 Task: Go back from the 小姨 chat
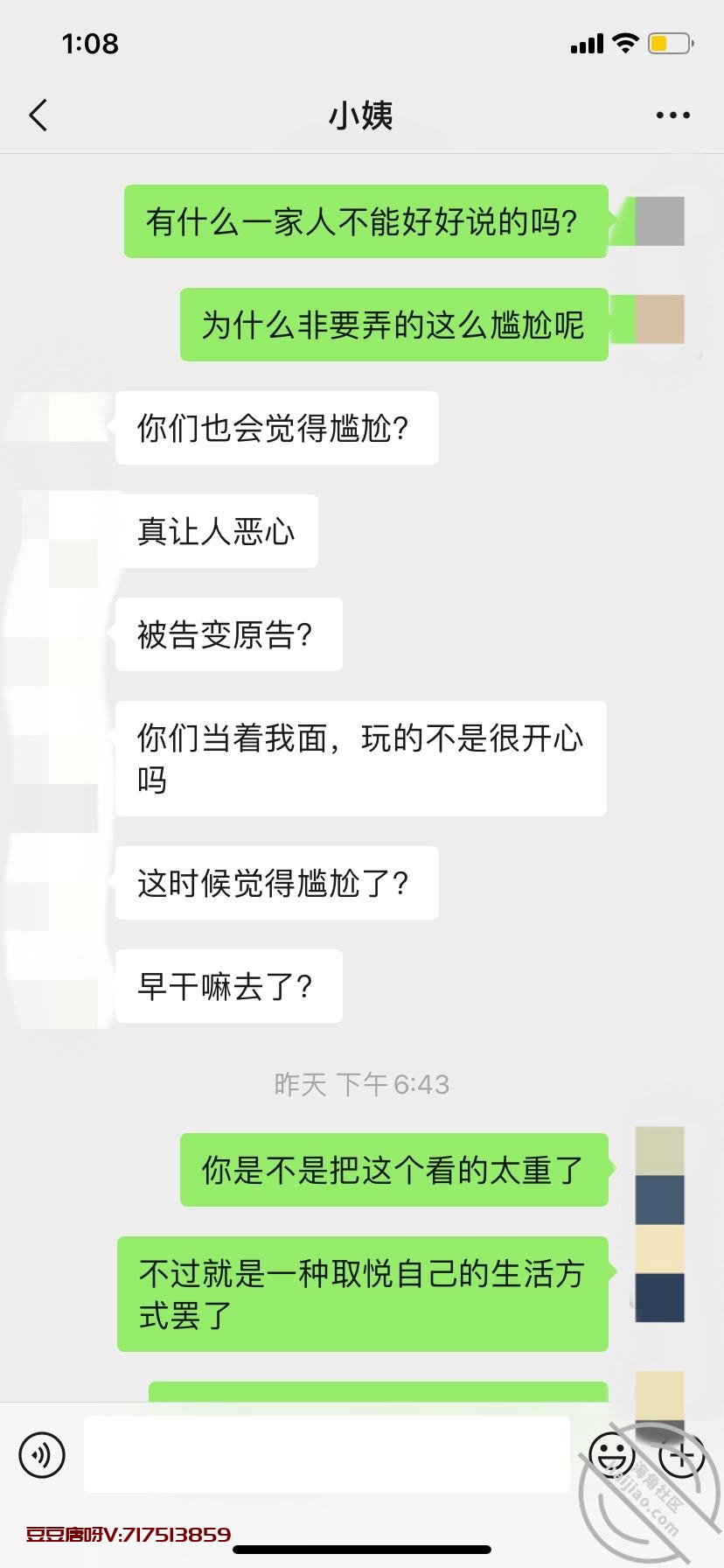click(x=38, y=115)
